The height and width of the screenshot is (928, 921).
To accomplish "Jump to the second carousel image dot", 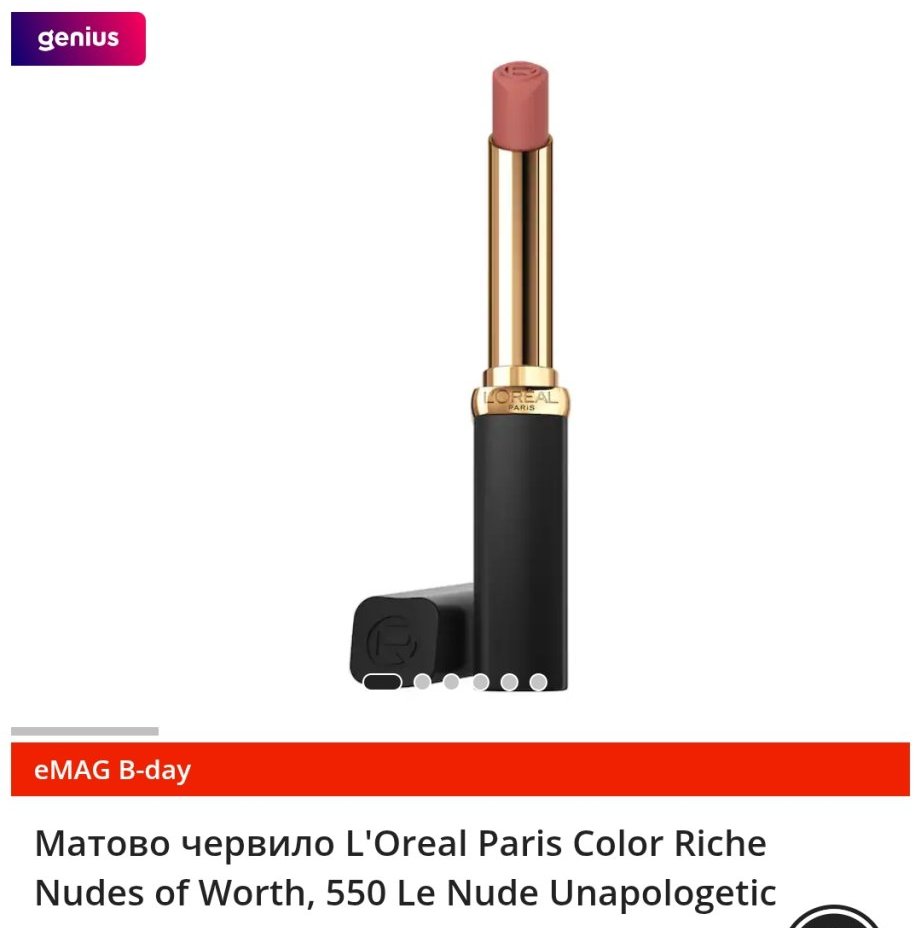I will tap(423, 682).
